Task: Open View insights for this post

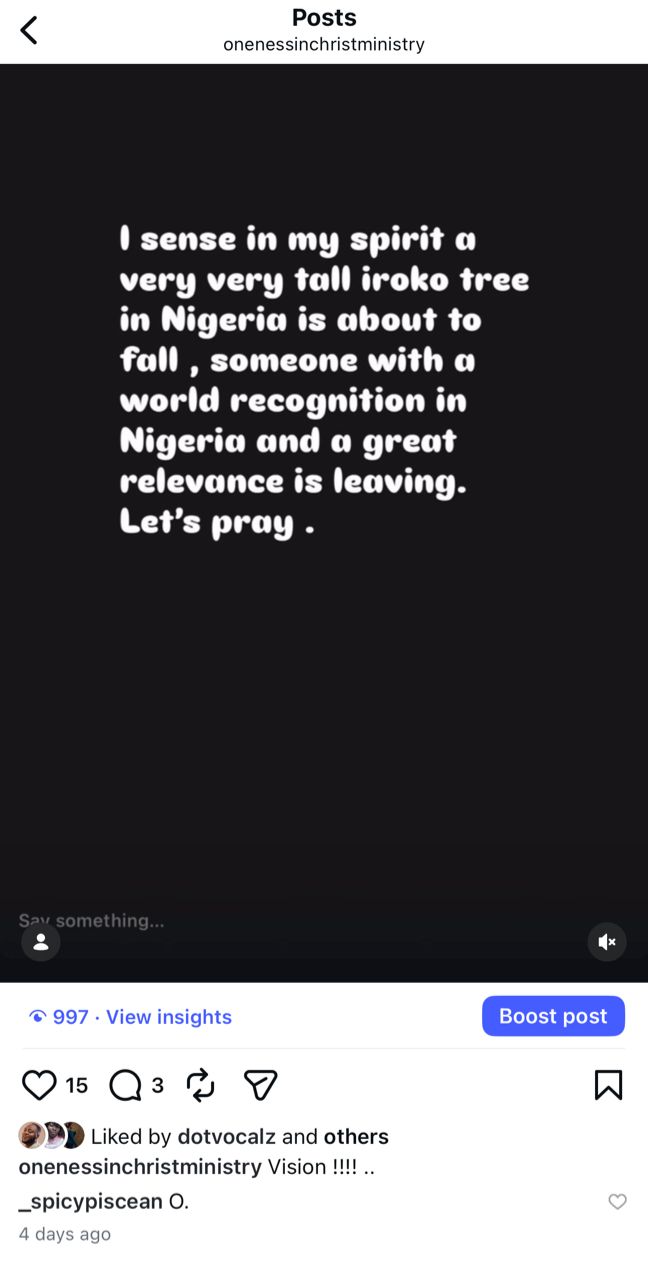Action: pyautogui.click(x=168, y=1017)
